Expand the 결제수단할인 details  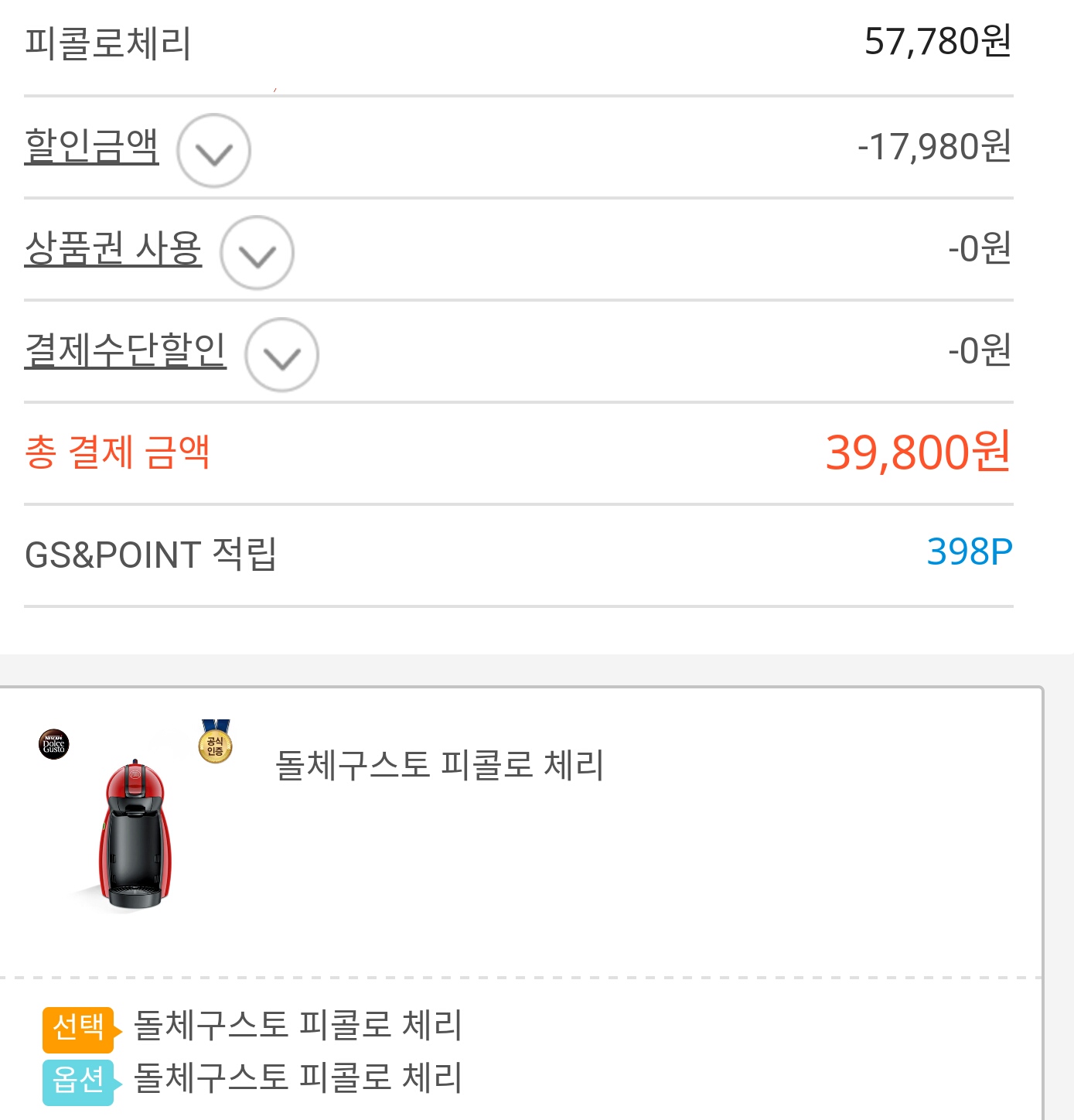(281, 355)
